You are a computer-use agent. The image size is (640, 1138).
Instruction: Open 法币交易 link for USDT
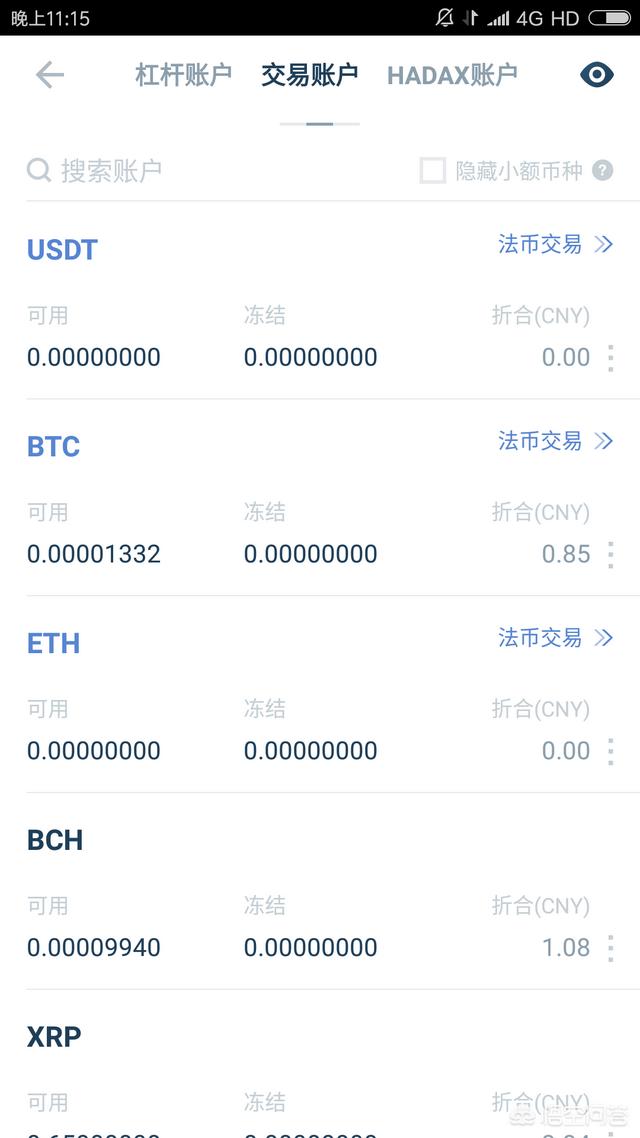[x=555, y=245]
